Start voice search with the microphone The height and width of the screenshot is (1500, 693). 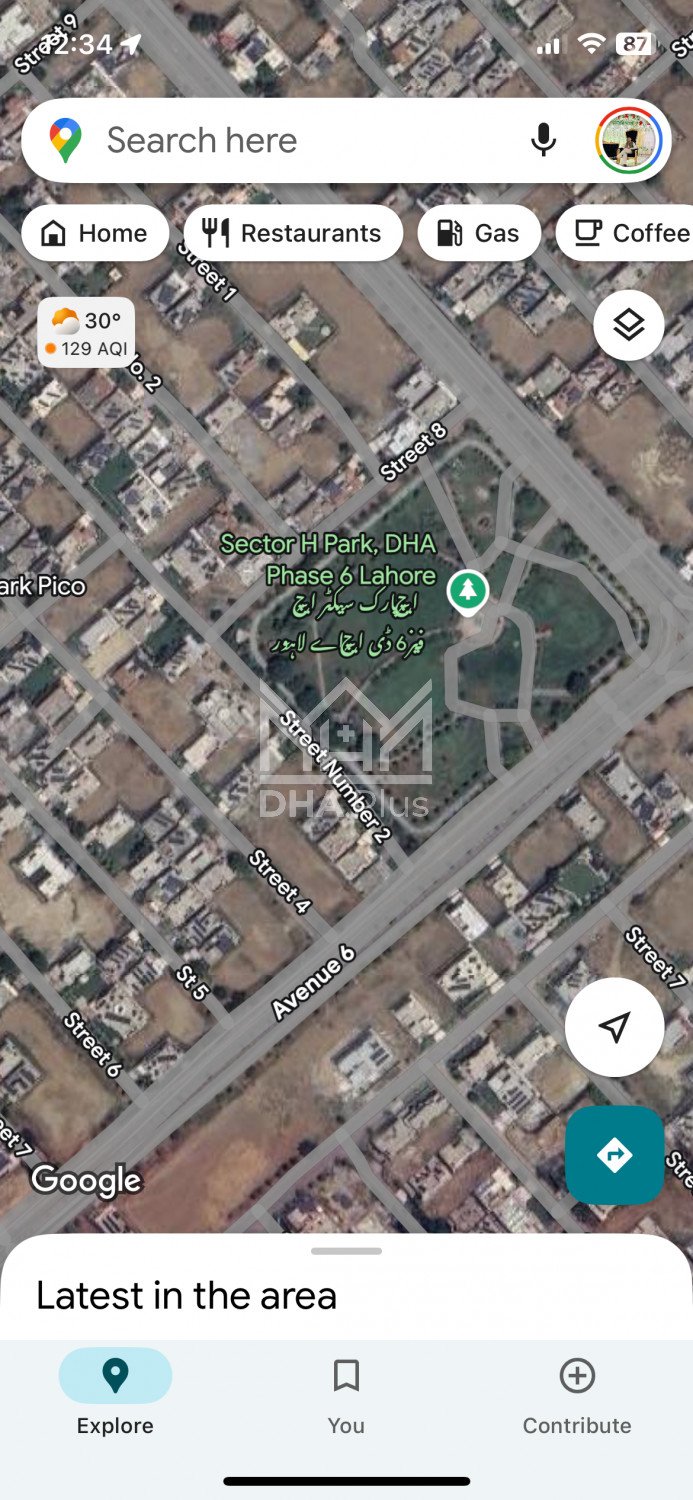(x=543, y=141)
